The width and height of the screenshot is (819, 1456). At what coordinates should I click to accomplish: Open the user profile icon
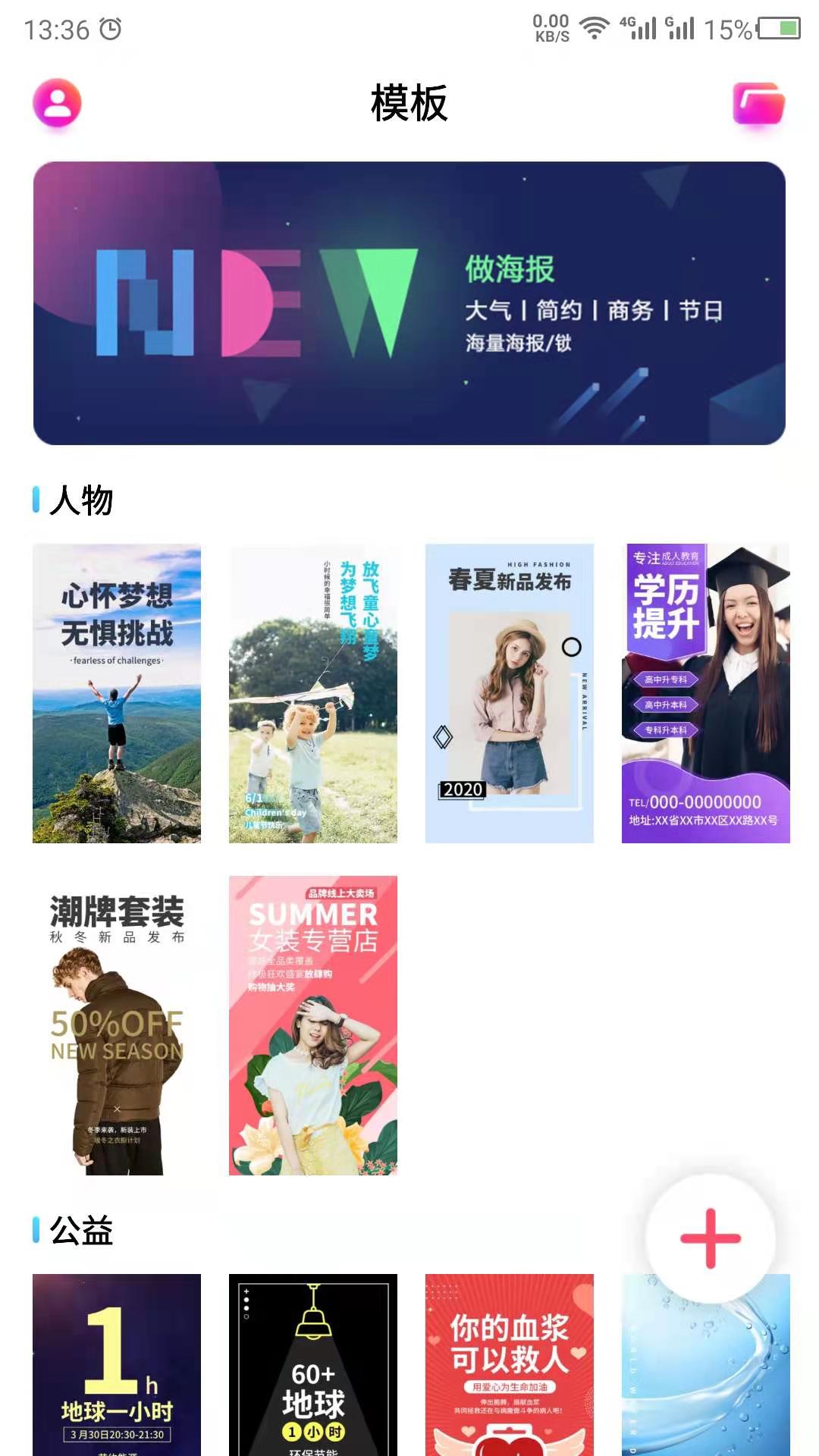point(57,103)
